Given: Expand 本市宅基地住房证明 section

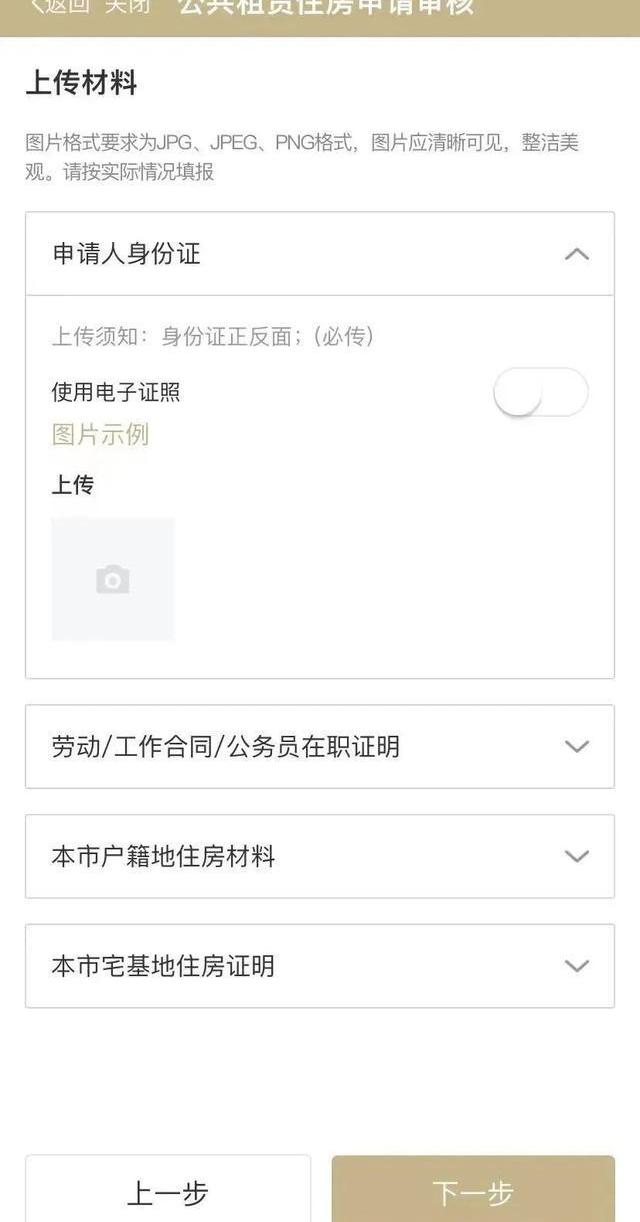Looking at the screenshot, I should tap(576, 967).
